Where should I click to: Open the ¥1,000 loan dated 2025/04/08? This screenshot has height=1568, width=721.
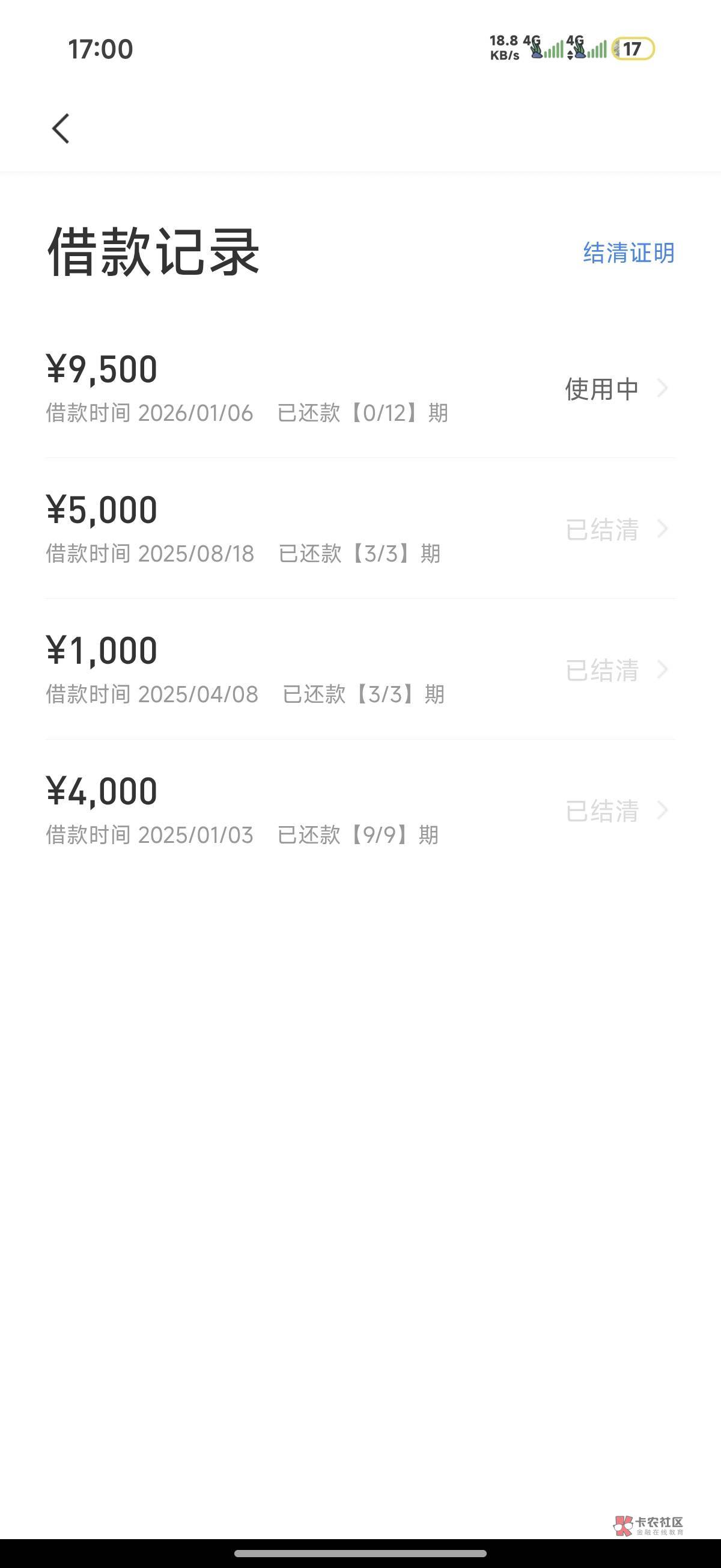pos(360,669)
